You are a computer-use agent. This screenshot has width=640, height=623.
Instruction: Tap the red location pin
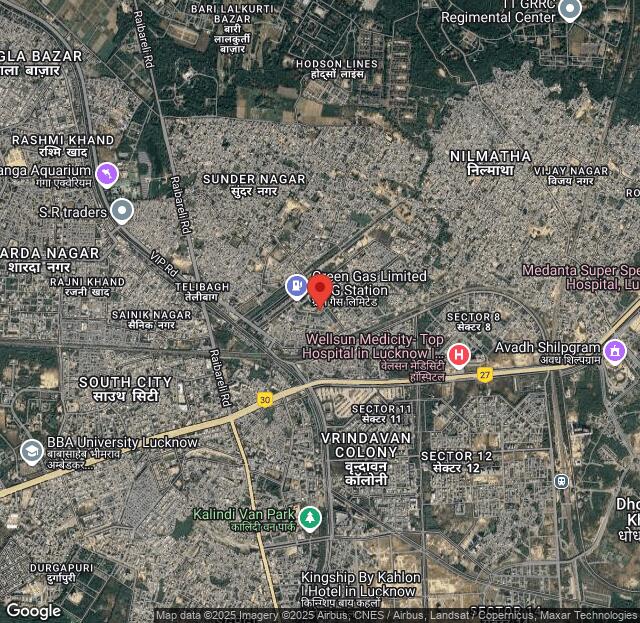tap(320, 291)
